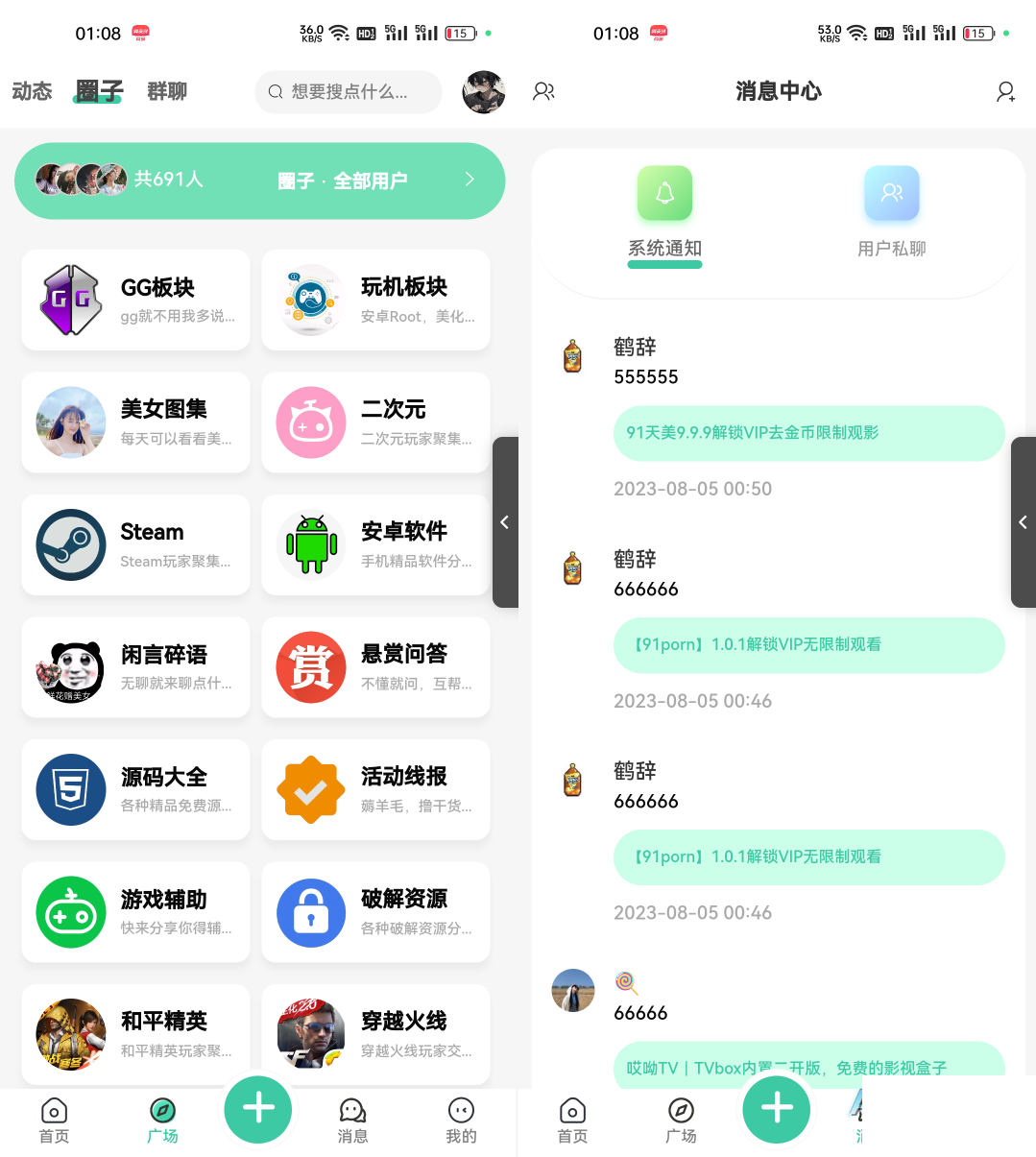Enter the Steam circle

click(135, 544)
